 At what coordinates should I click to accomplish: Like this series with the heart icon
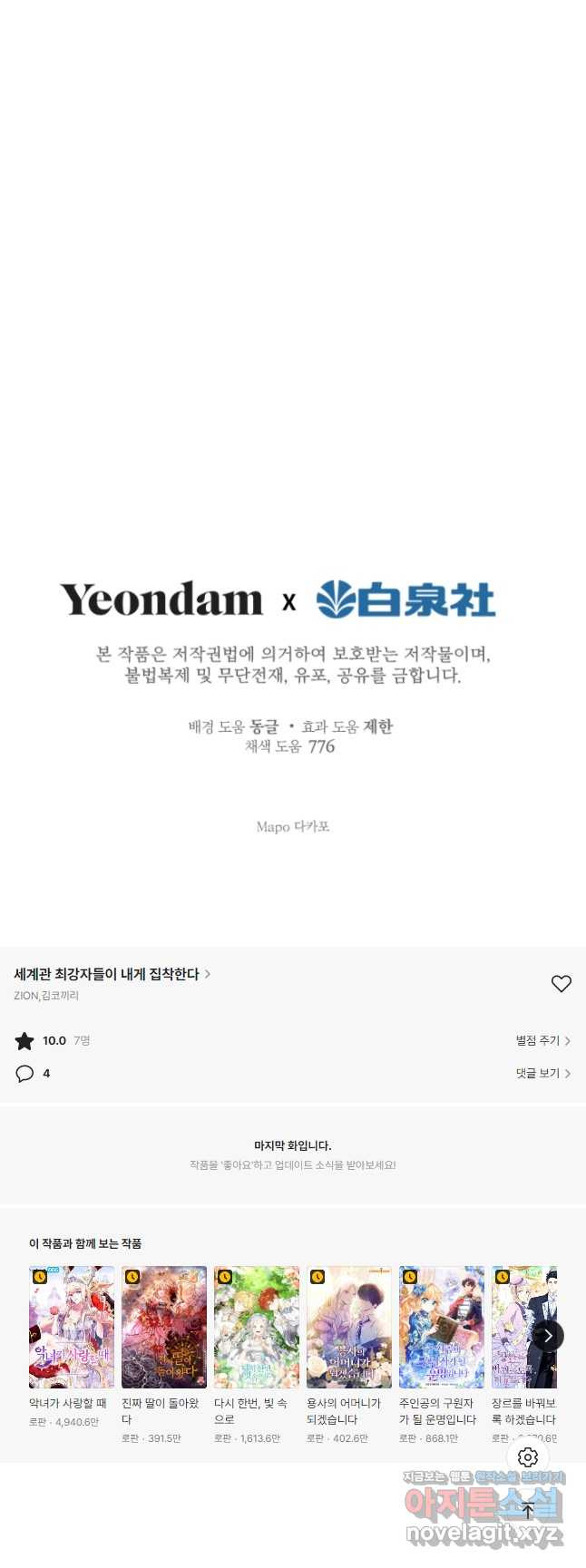click(562, 984)
